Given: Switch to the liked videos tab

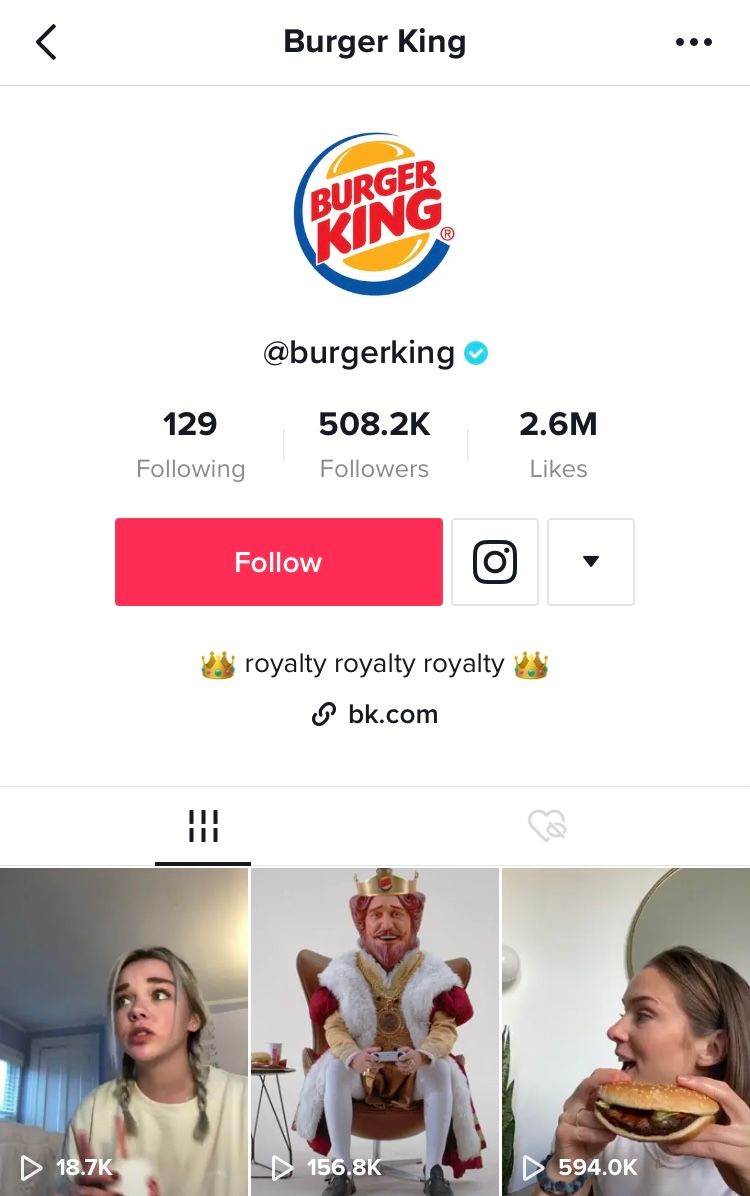Looking at the screenshot, I should [x=547, y=826].
